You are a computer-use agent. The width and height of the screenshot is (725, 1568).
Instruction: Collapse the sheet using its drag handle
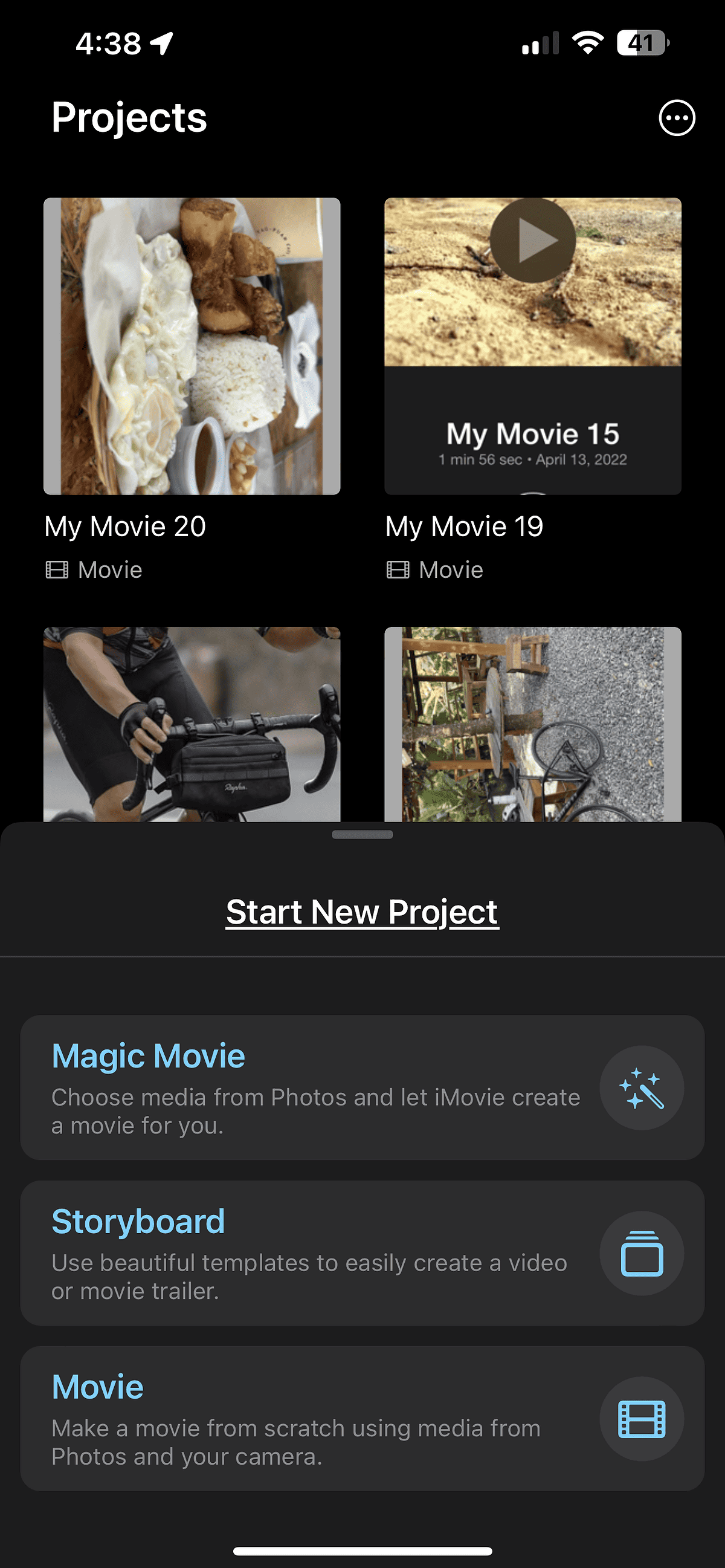click(362, 835)
